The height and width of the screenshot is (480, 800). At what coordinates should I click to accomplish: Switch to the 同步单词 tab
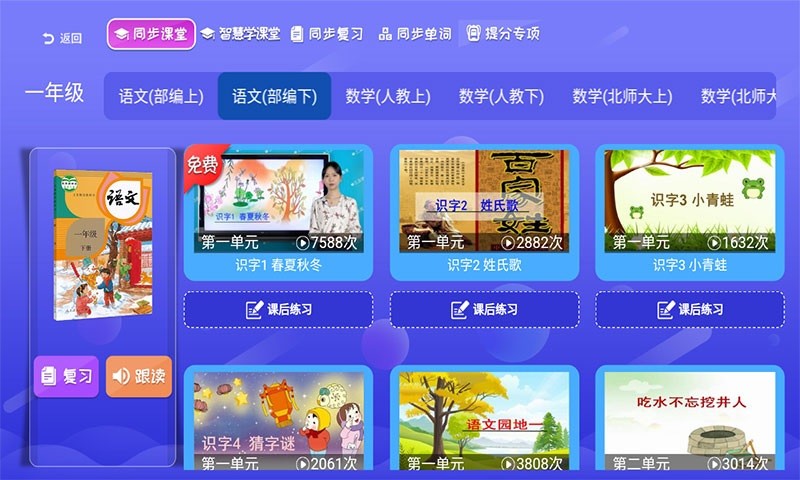(x=414, y=34)
